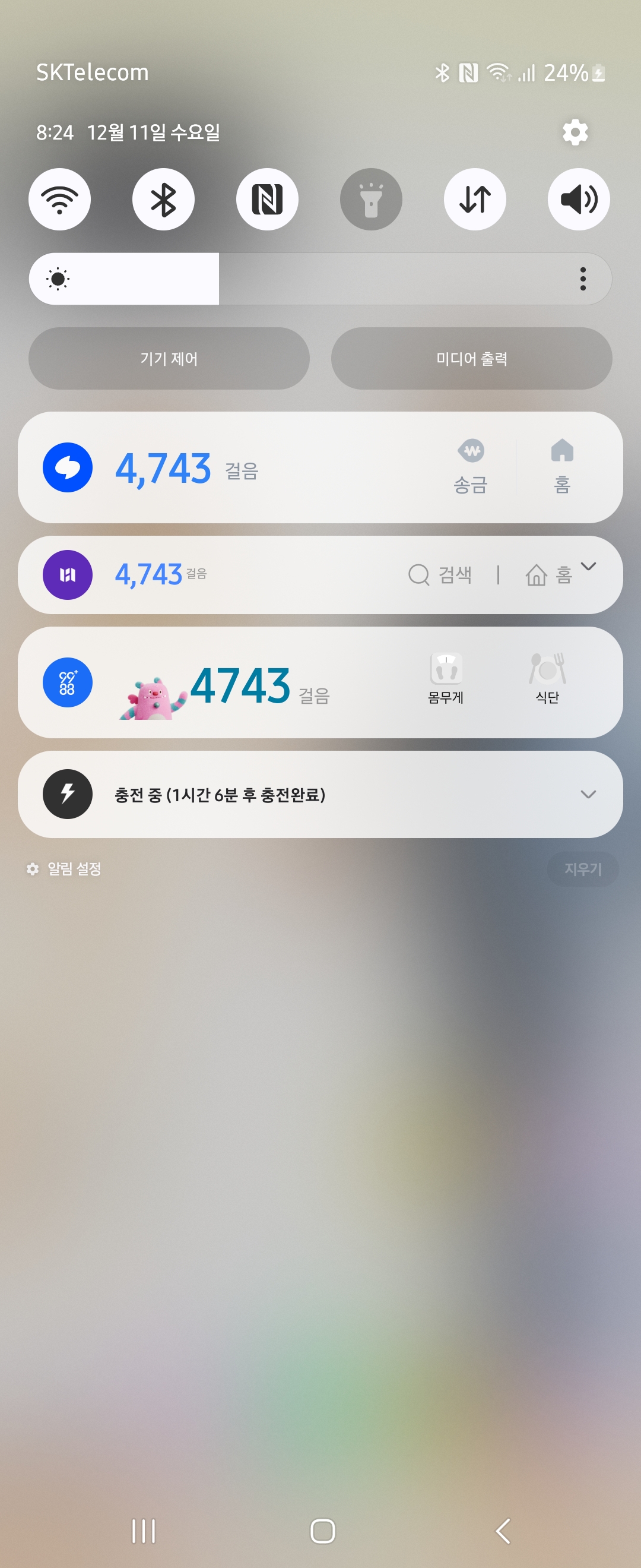Turn on the flashlight

(371, 199)
